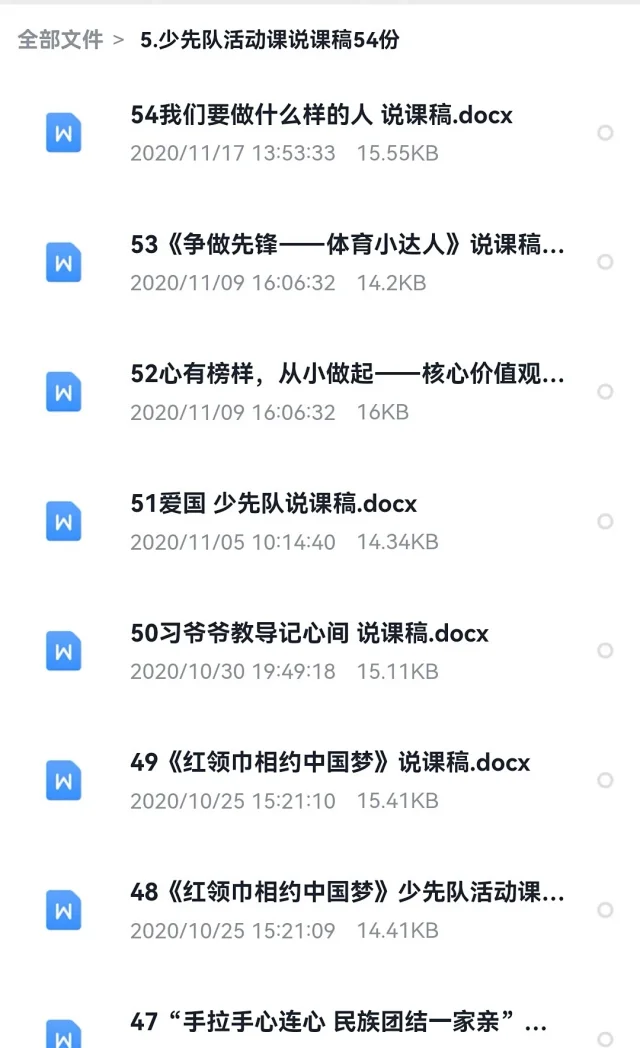
Task: Select the circle beside 51爱国 file
Action: click(x=605, y=521)
